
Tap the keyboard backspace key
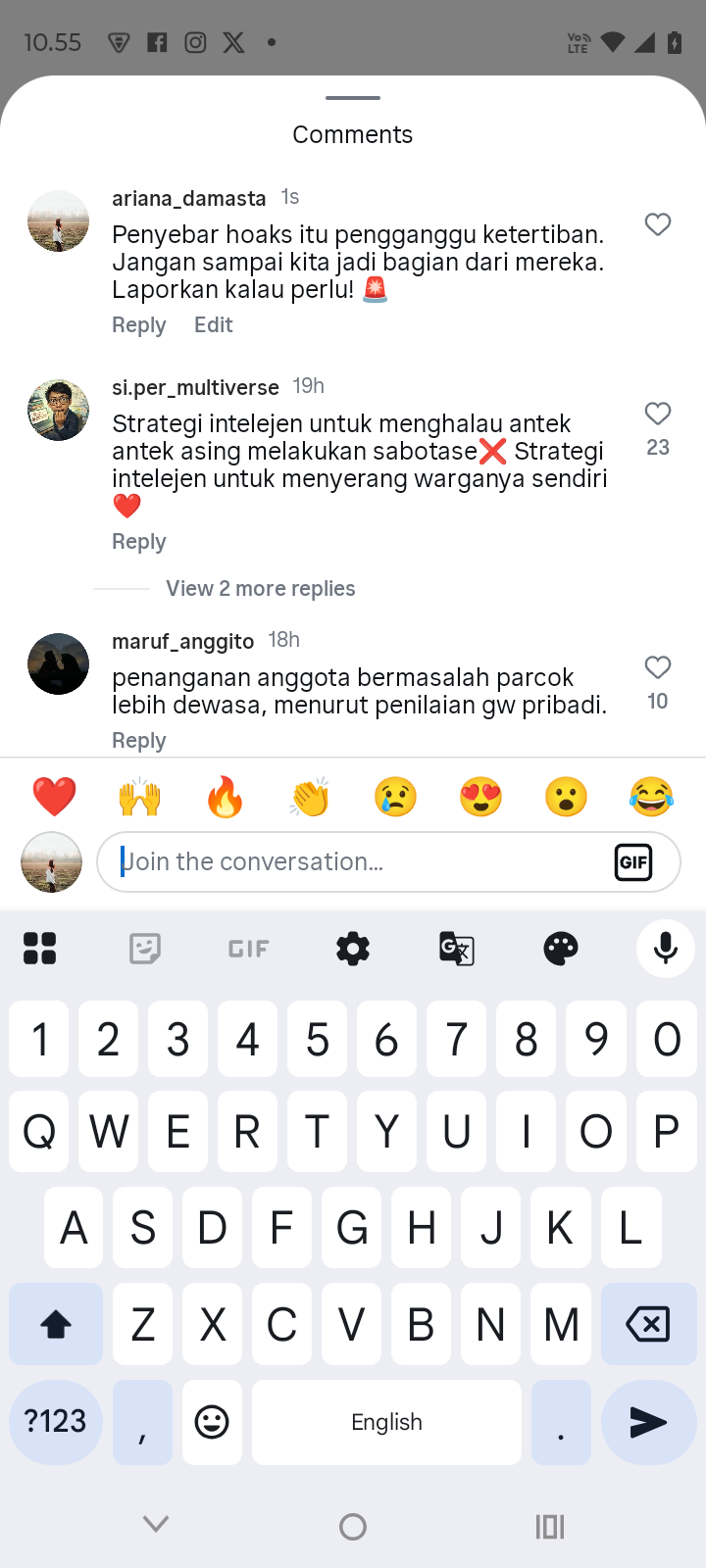click(x=647, y=1324)
